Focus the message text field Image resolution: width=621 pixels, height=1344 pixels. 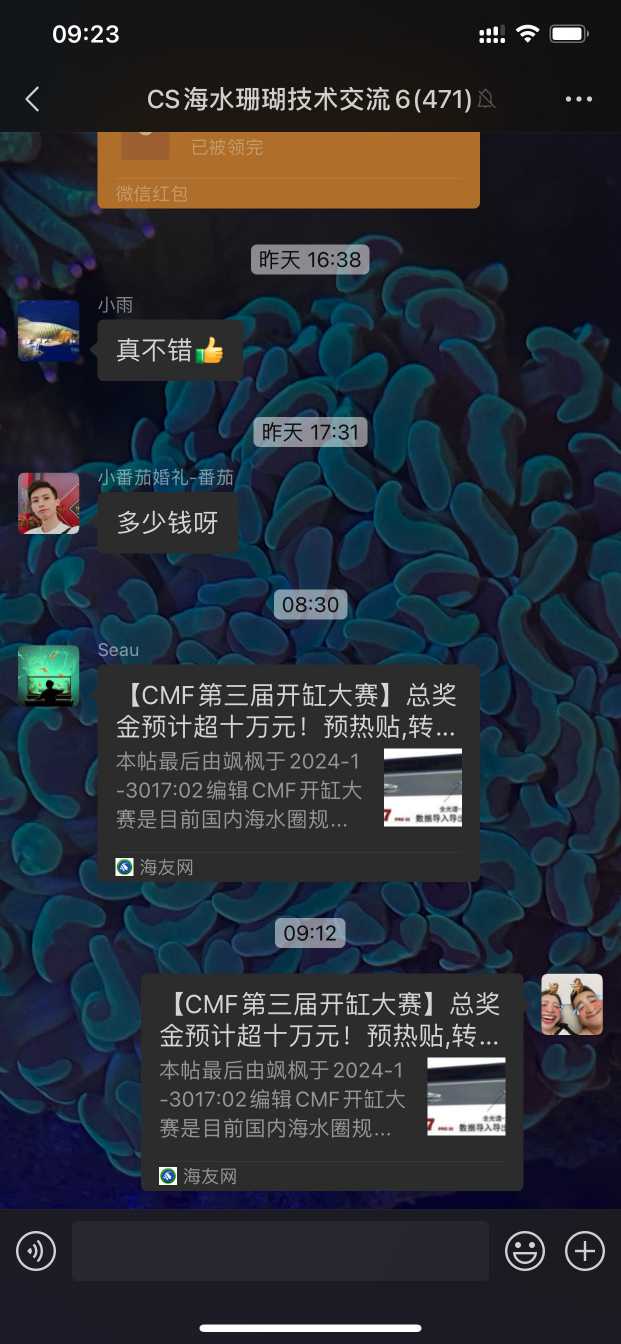280,1251
